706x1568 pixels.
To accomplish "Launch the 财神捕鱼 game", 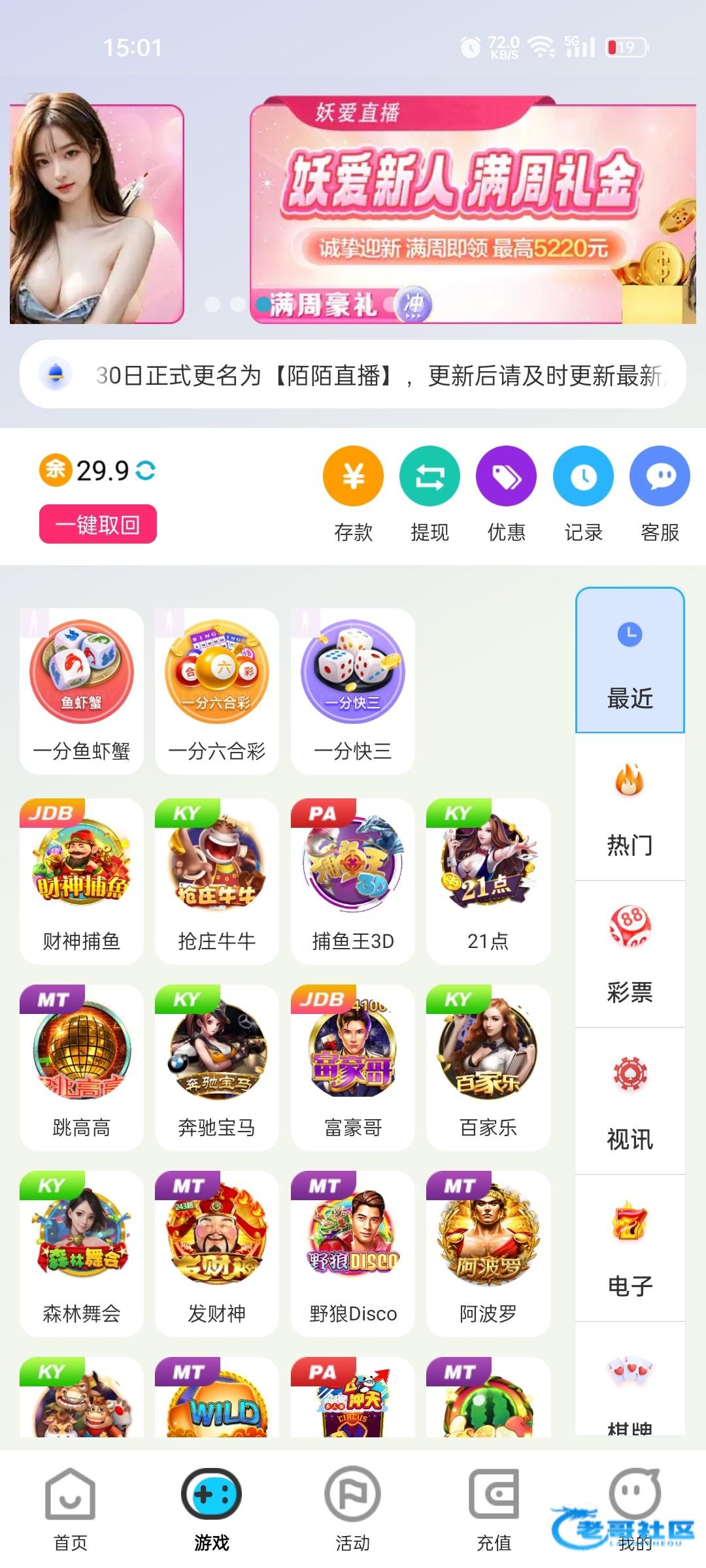I will click(x=82, y=881).
